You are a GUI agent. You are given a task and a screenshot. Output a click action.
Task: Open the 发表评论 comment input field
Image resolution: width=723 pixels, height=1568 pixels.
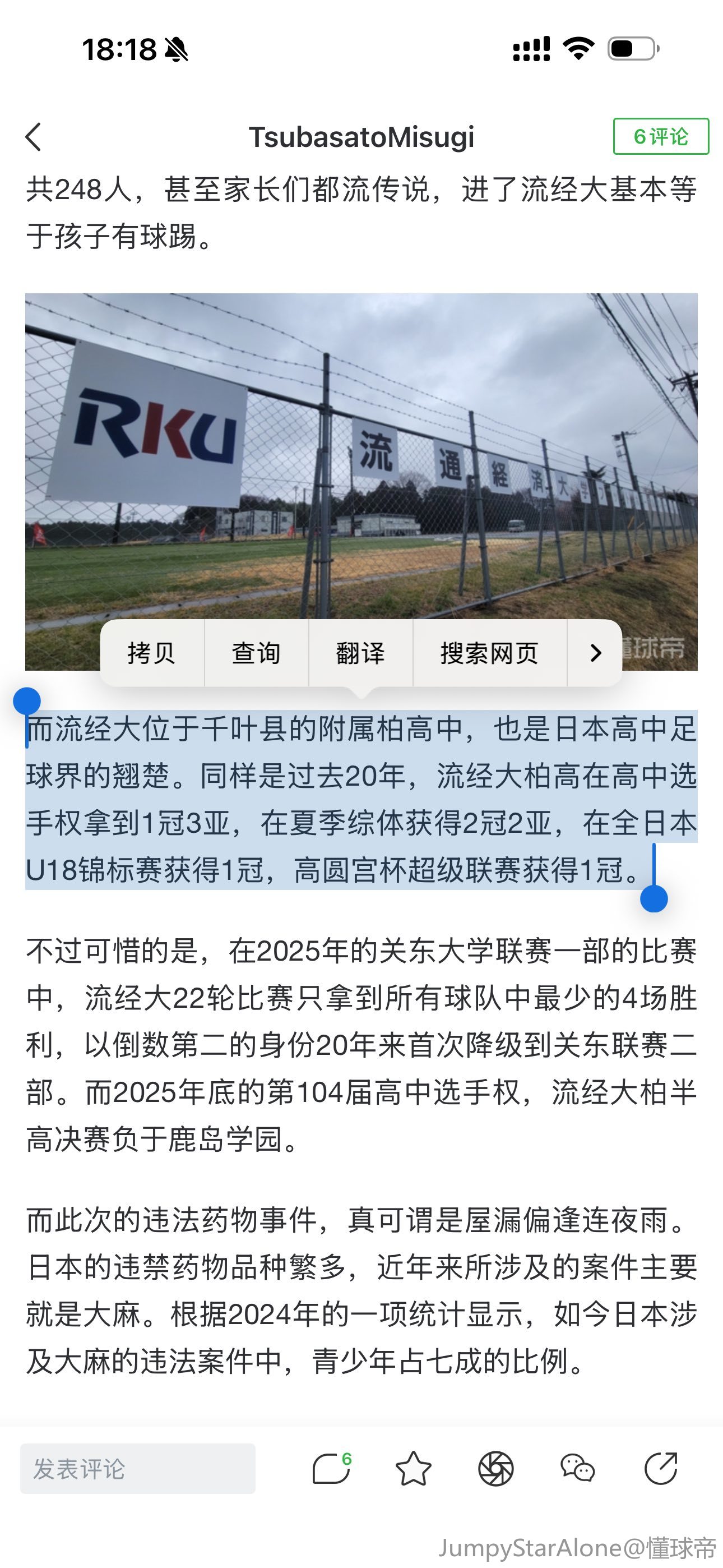[137, 1468]
